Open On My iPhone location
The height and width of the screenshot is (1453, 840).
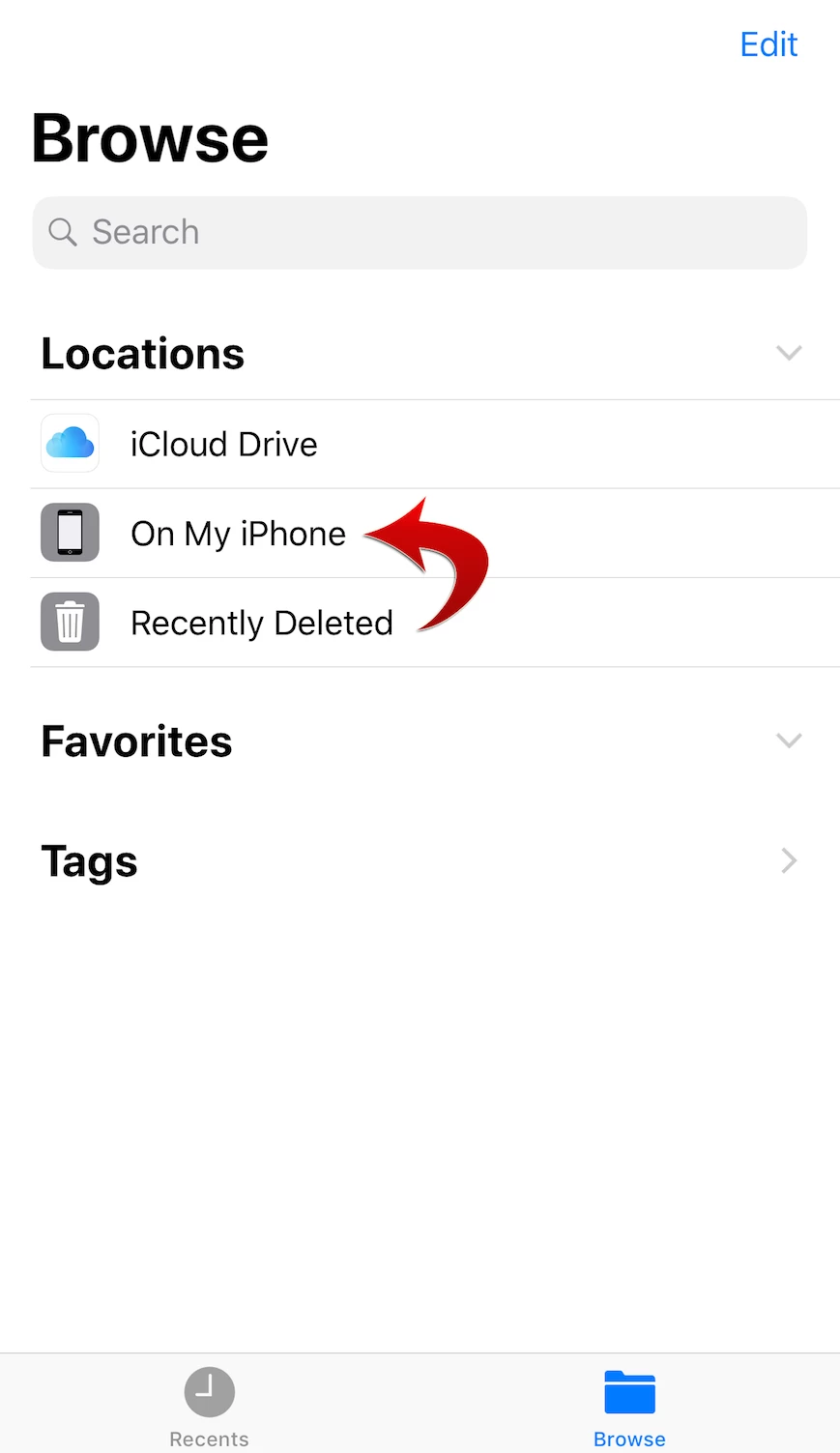238,534
